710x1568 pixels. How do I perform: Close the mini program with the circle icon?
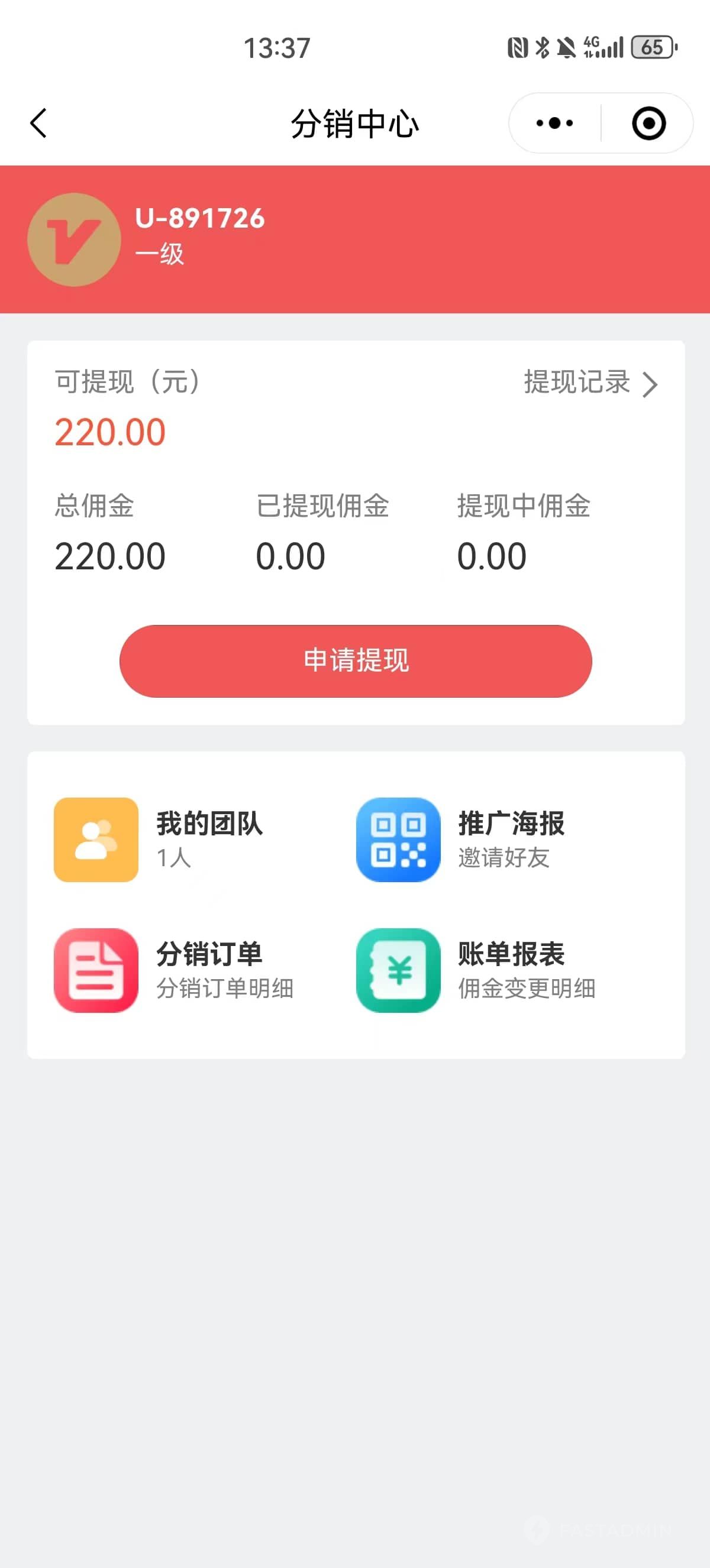(x=648, y=124)
